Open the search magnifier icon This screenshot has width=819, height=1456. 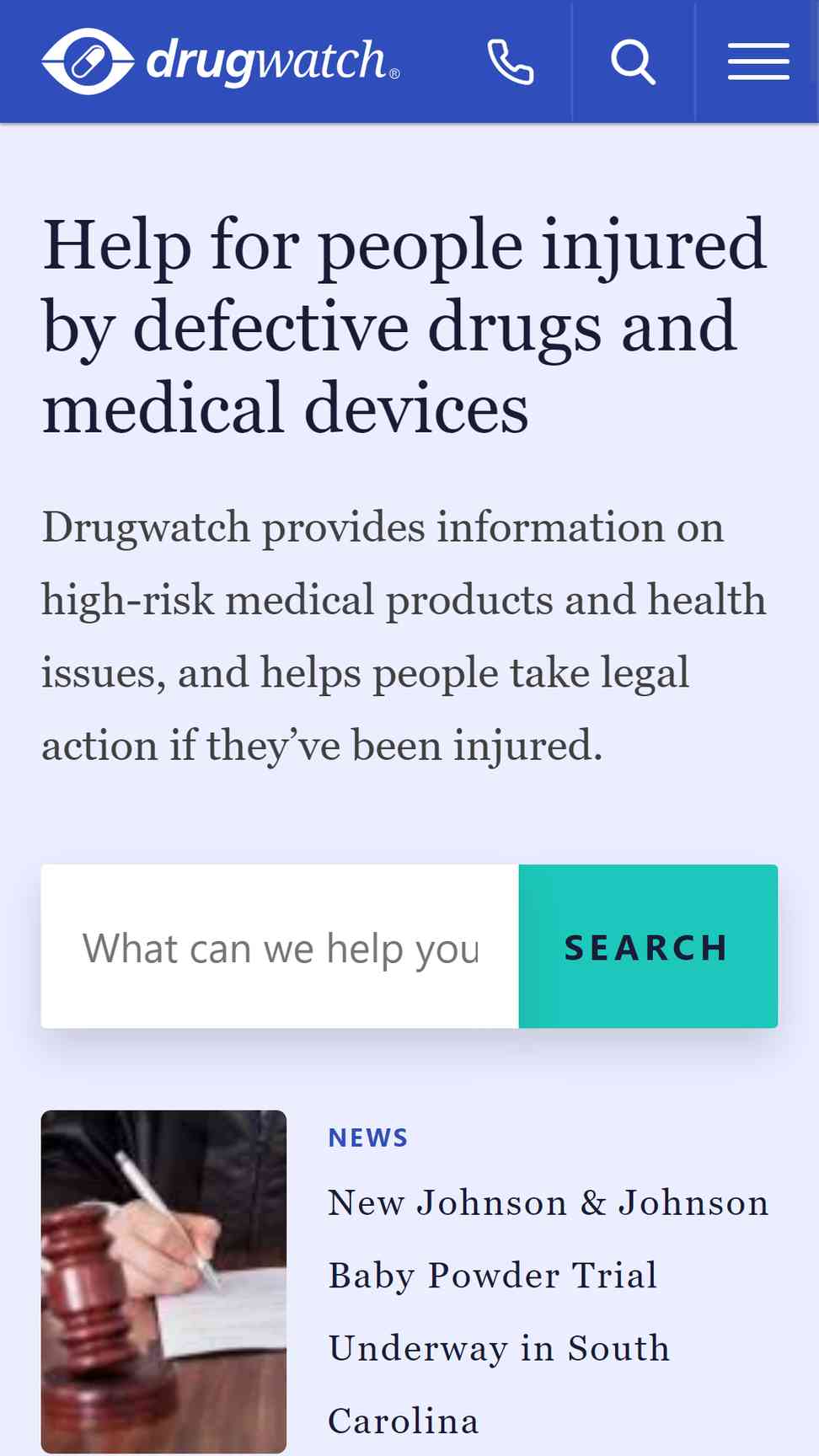[x=633, y=62]
